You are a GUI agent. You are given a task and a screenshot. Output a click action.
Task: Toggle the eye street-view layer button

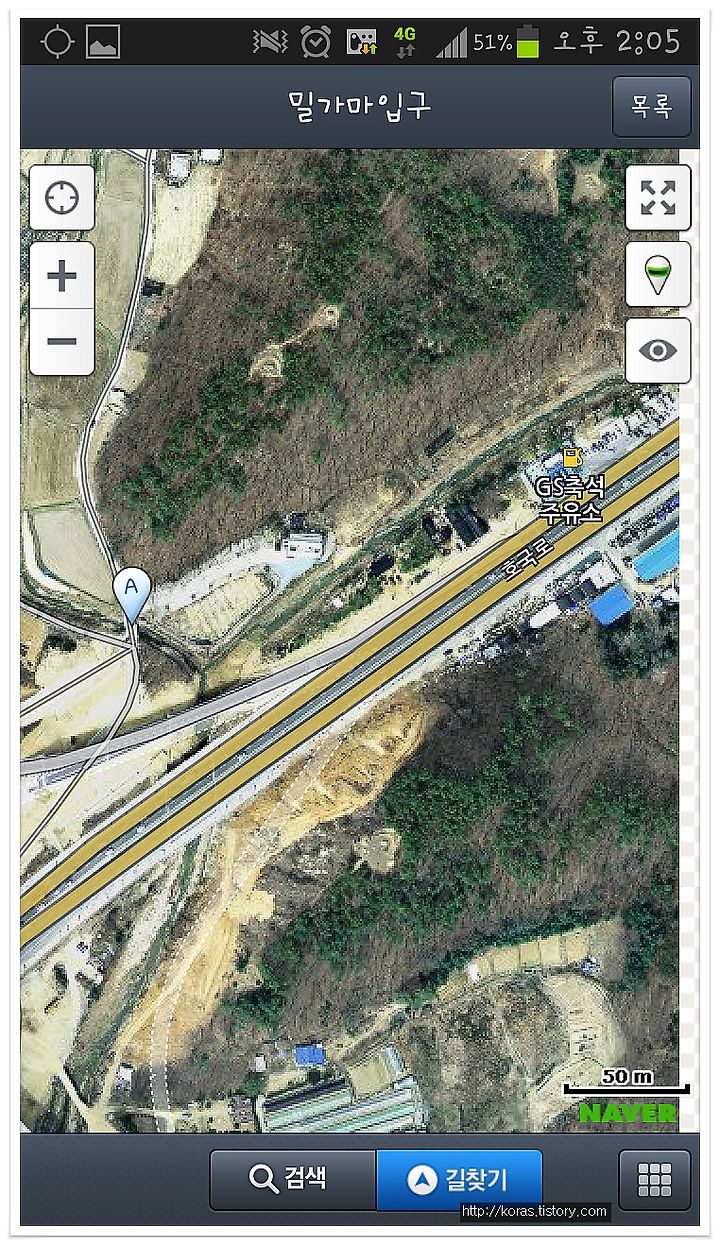pyautogui.click(x=658, y=351)
